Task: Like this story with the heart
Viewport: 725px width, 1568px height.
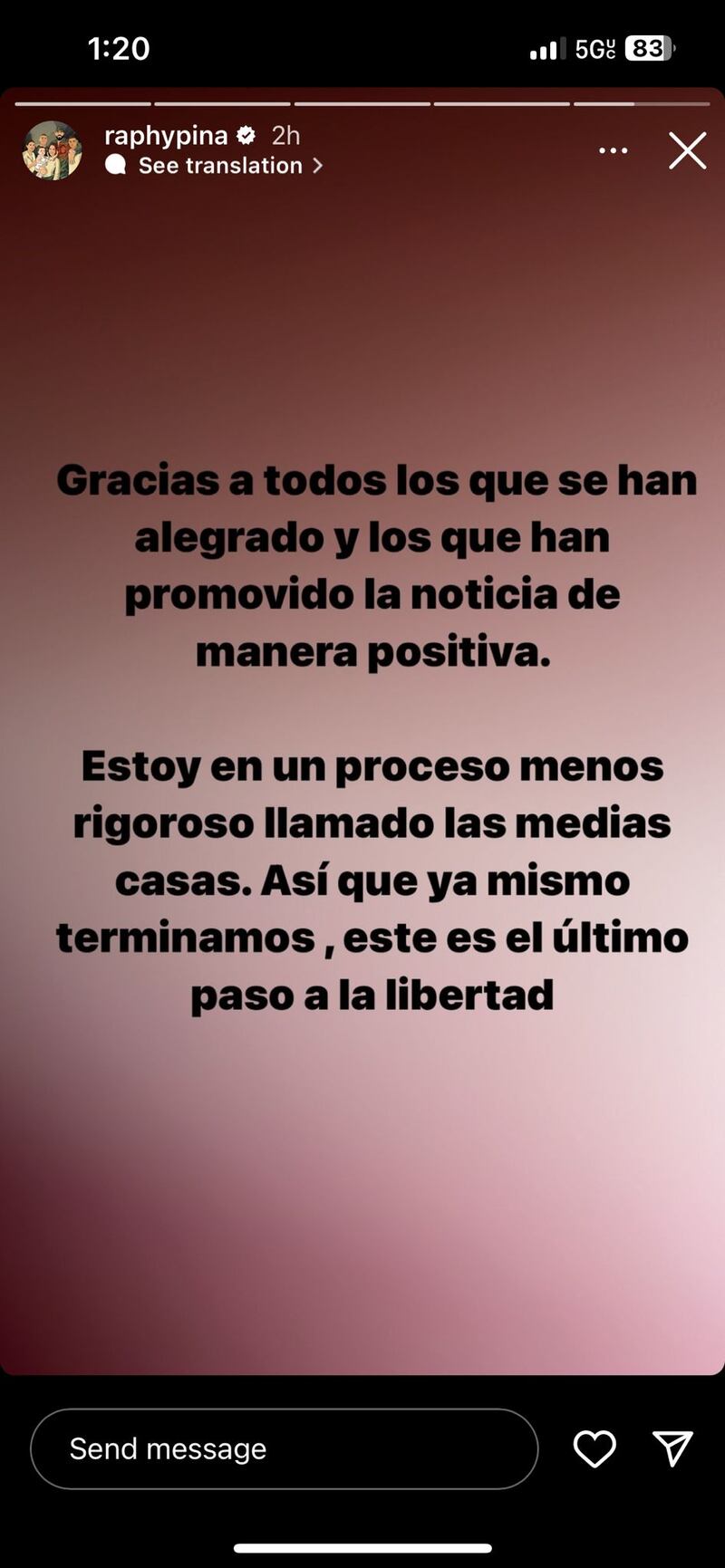Action: [x=594, y=1448]
